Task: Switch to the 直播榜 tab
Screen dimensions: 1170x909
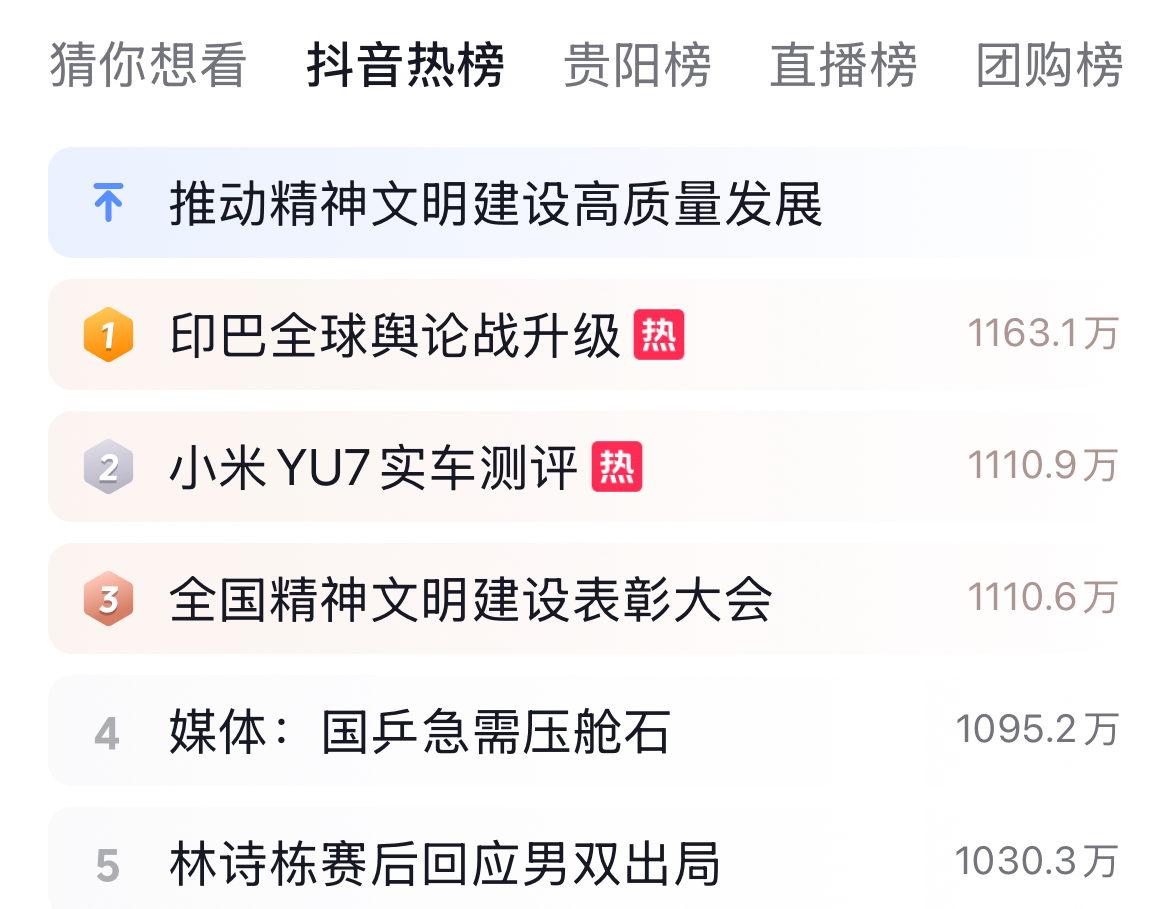Action: 843,66
